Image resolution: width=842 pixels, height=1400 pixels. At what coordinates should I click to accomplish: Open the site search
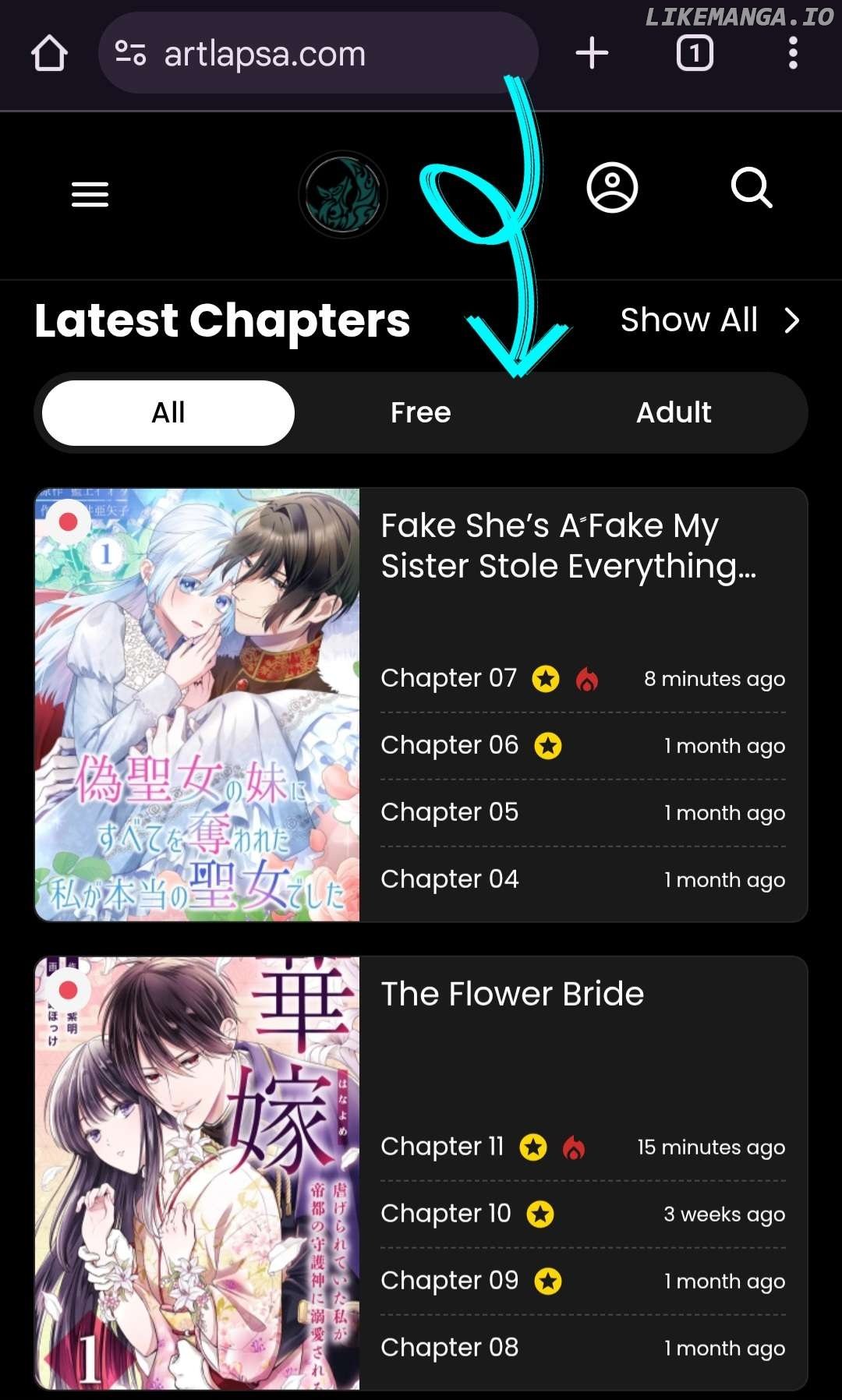point(752,188)
